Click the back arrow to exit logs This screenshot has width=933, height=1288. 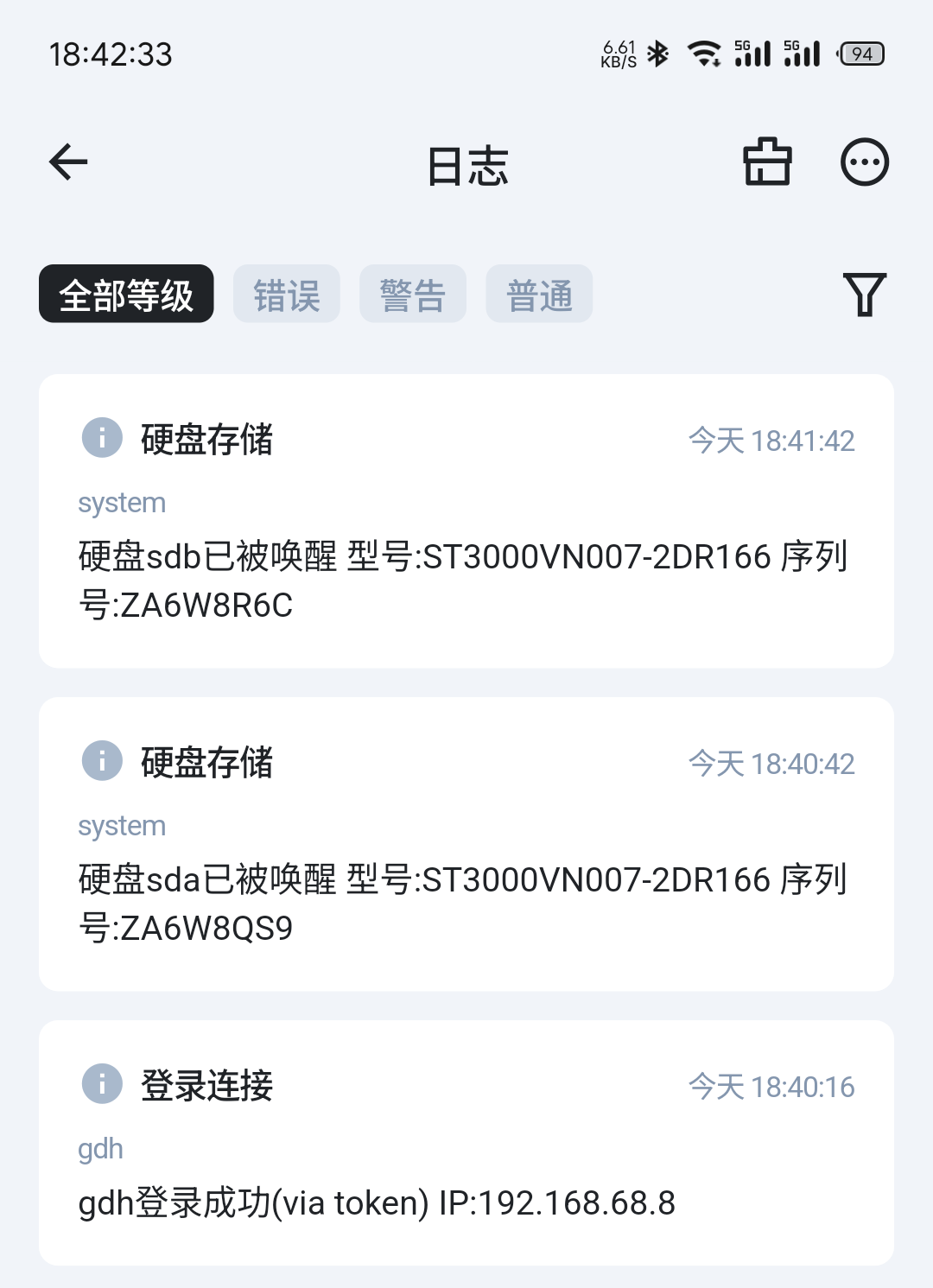coord(67,162)
